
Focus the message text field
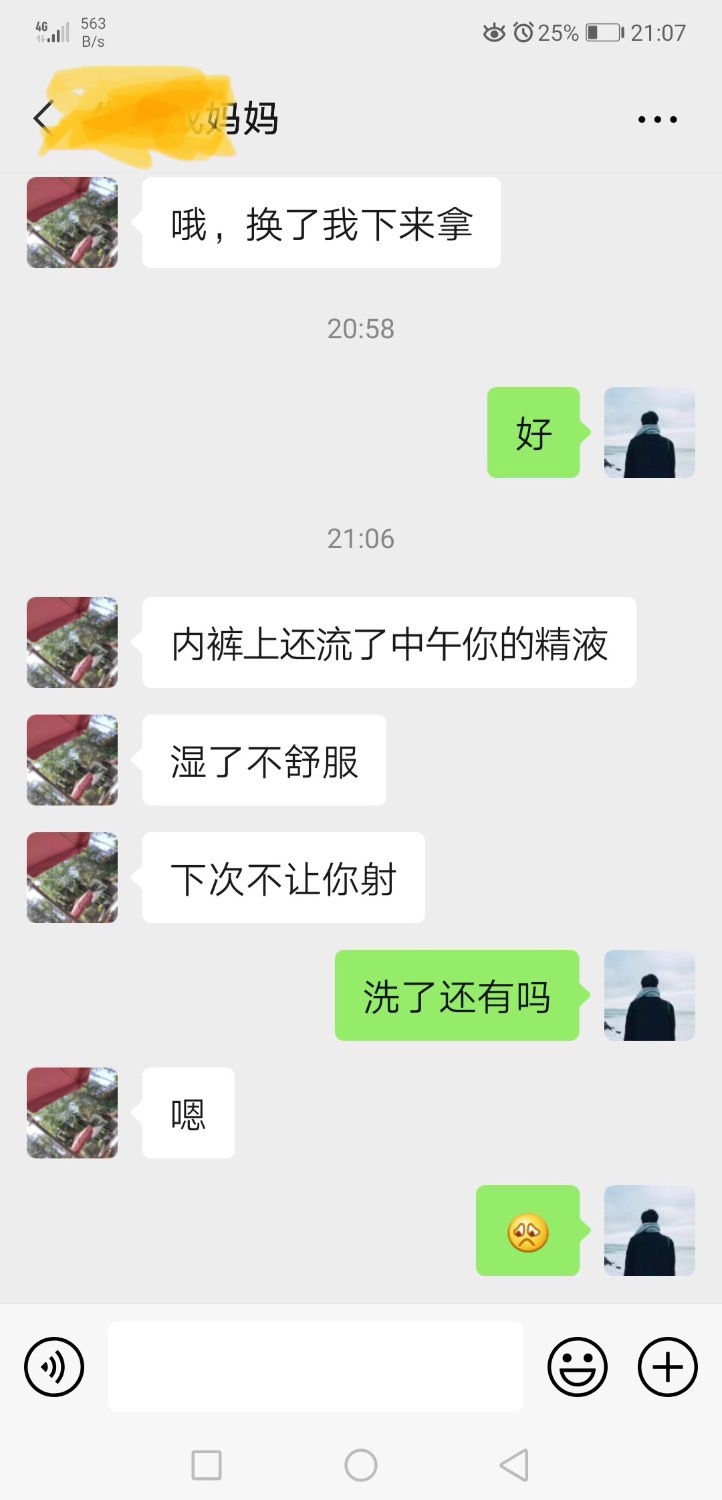coord(315,1366)
